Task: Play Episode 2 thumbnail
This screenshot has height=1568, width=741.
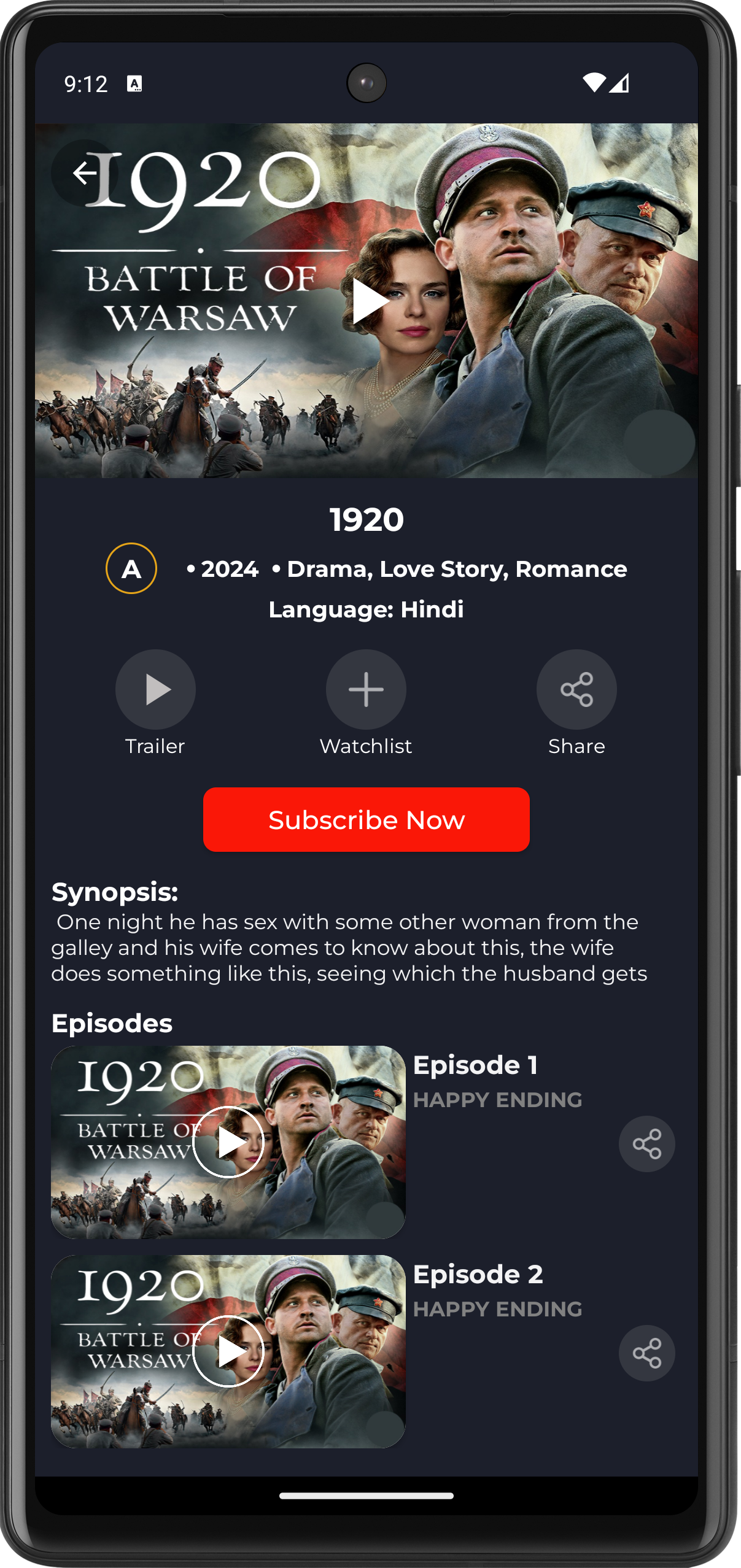Action: coord(228,1351)
